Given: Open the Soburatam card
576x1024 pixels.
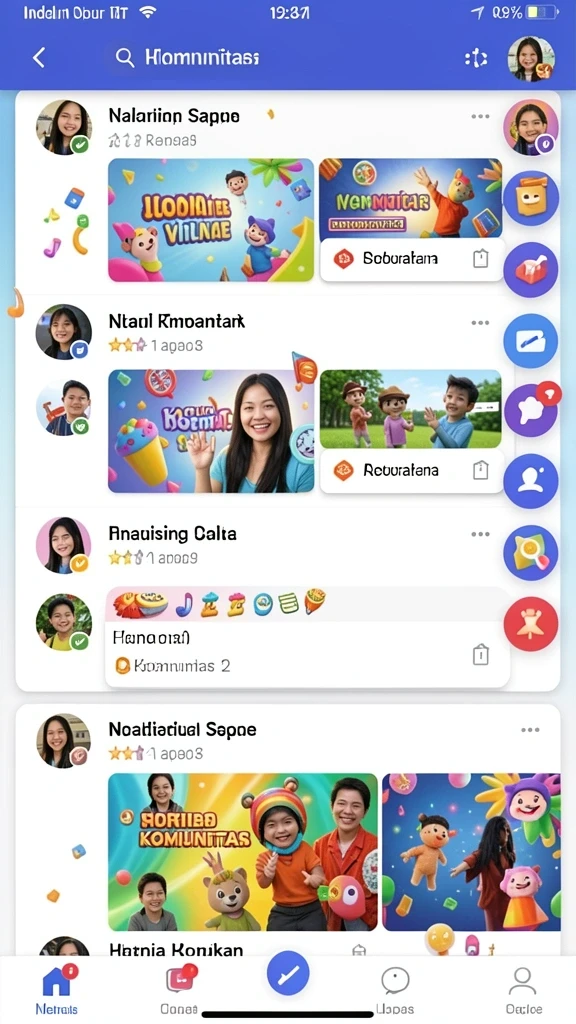Looking at the screenshot, I should pyautogui.click(x=411, y=259).
